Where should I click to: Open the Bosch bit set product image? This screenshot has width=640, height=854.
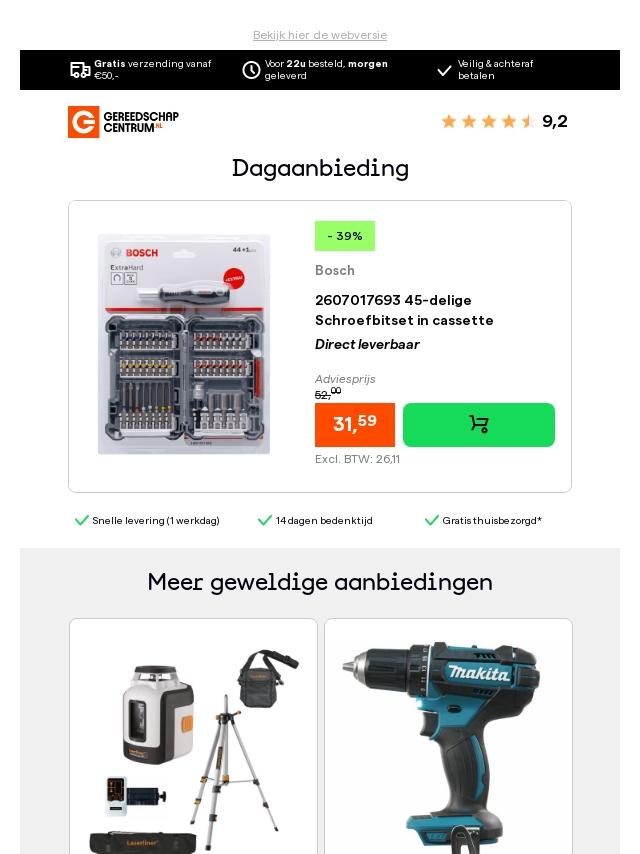(184, 345)
